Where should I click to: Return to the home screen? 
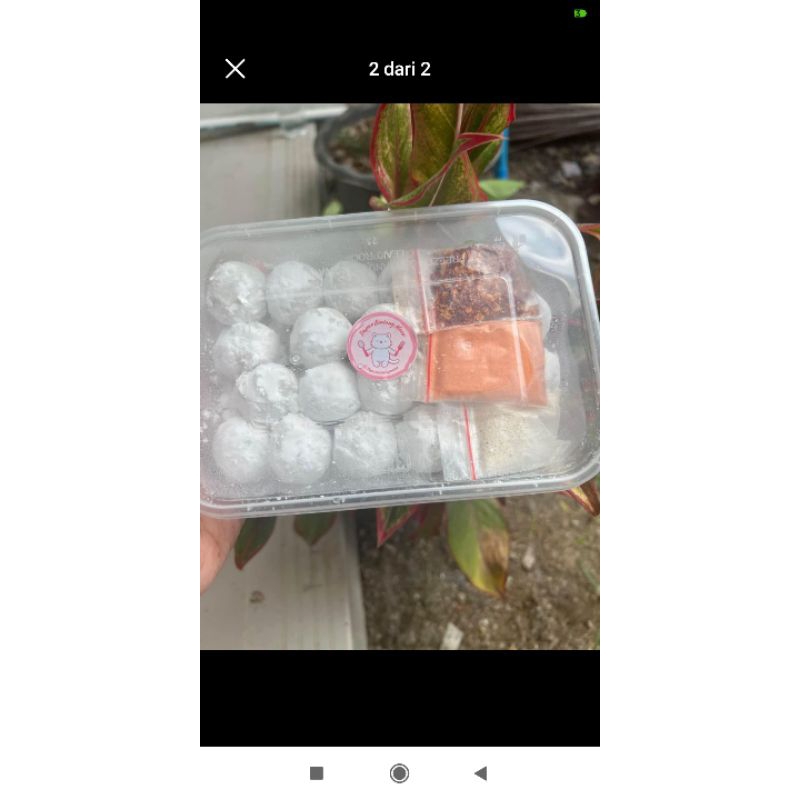[399, 773]
